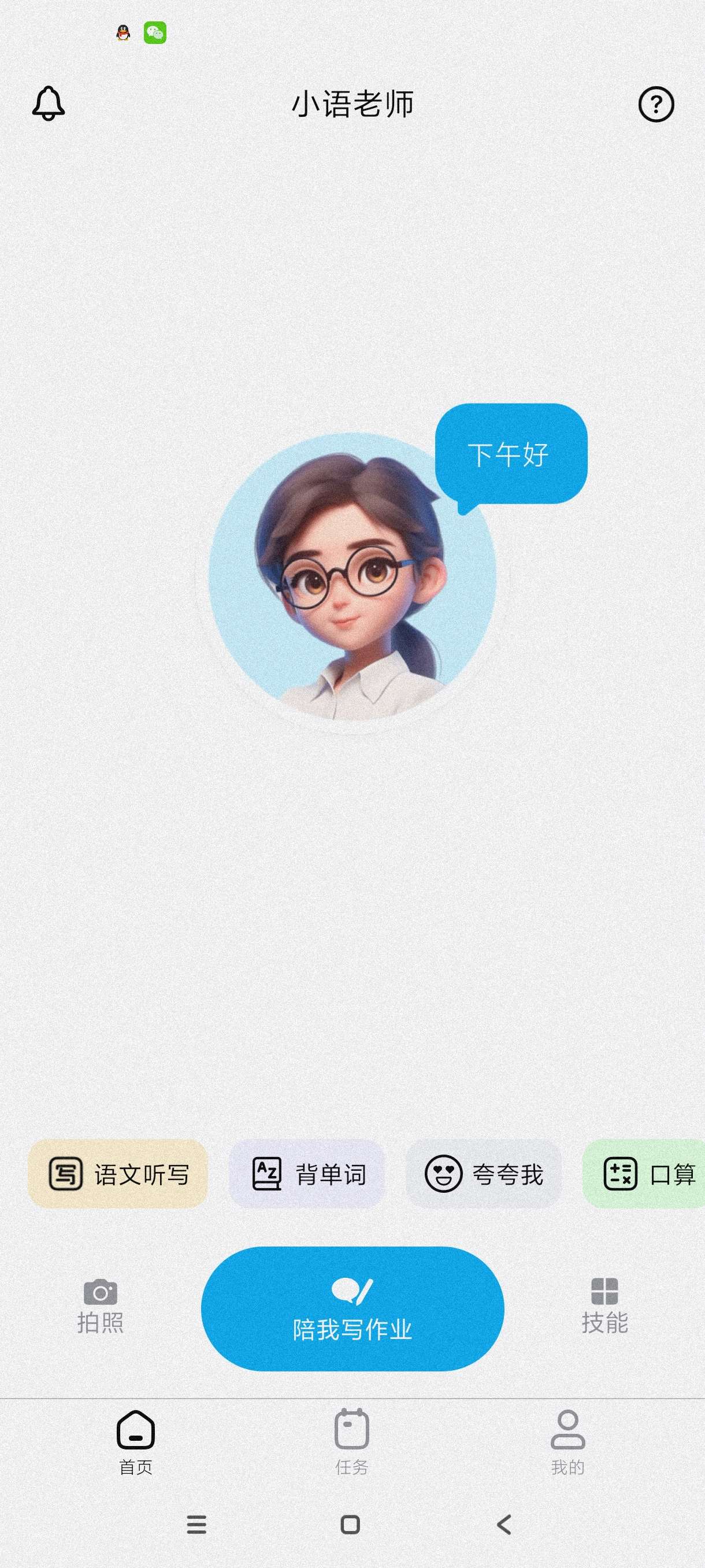
Task: Open the 背单词 vocabulary chip
Action: pos(307,1174)
